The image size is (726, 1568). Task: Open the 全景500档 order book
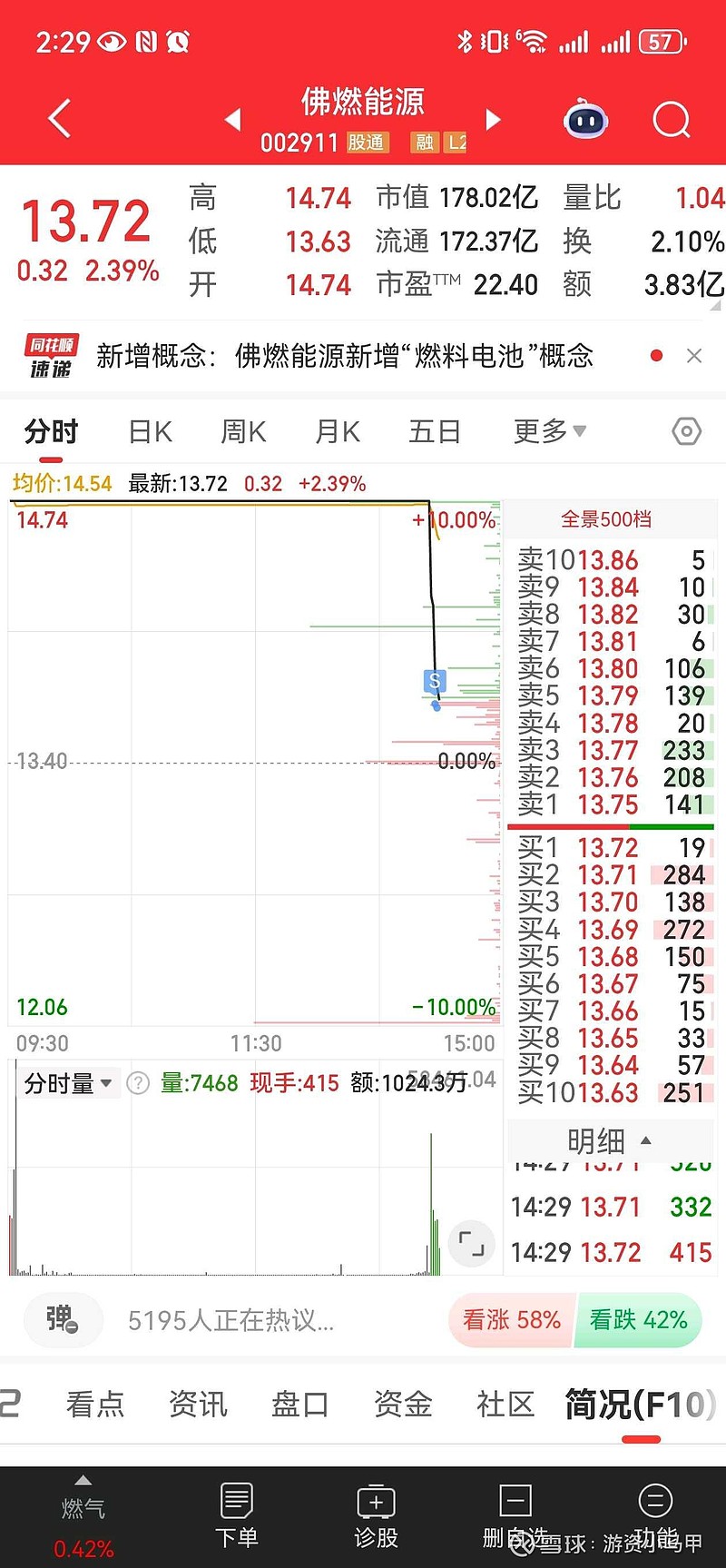(x=606, y=519)
